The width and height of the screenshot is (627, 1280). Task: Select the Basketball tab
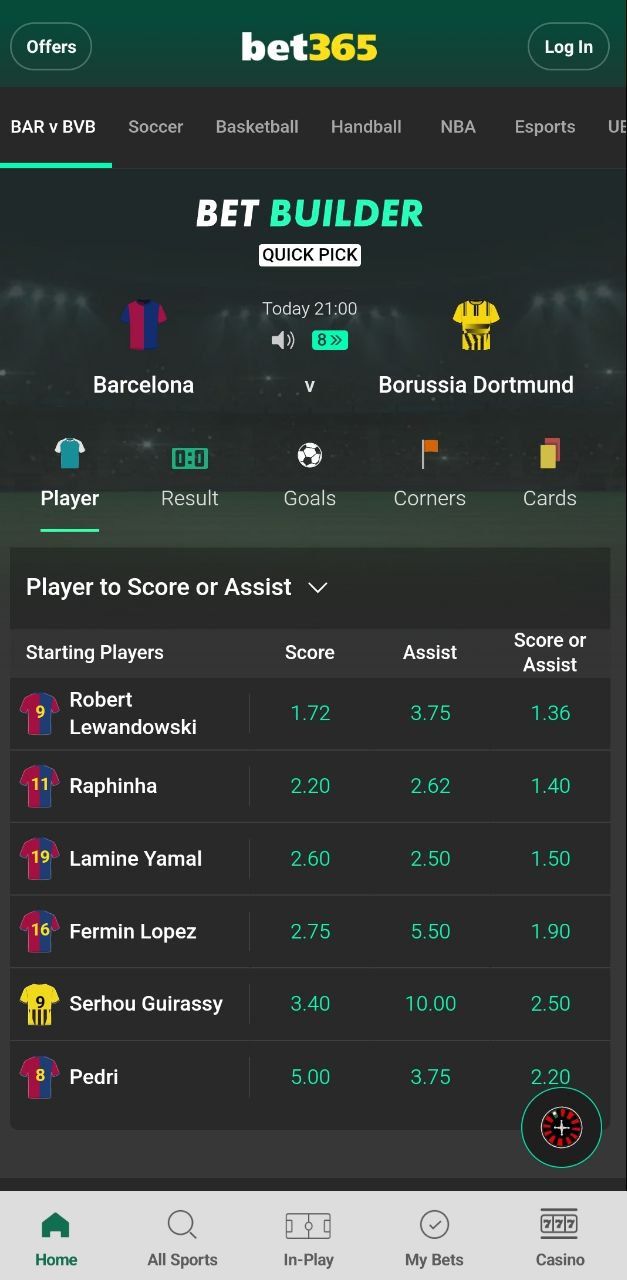tap(257, 127)
